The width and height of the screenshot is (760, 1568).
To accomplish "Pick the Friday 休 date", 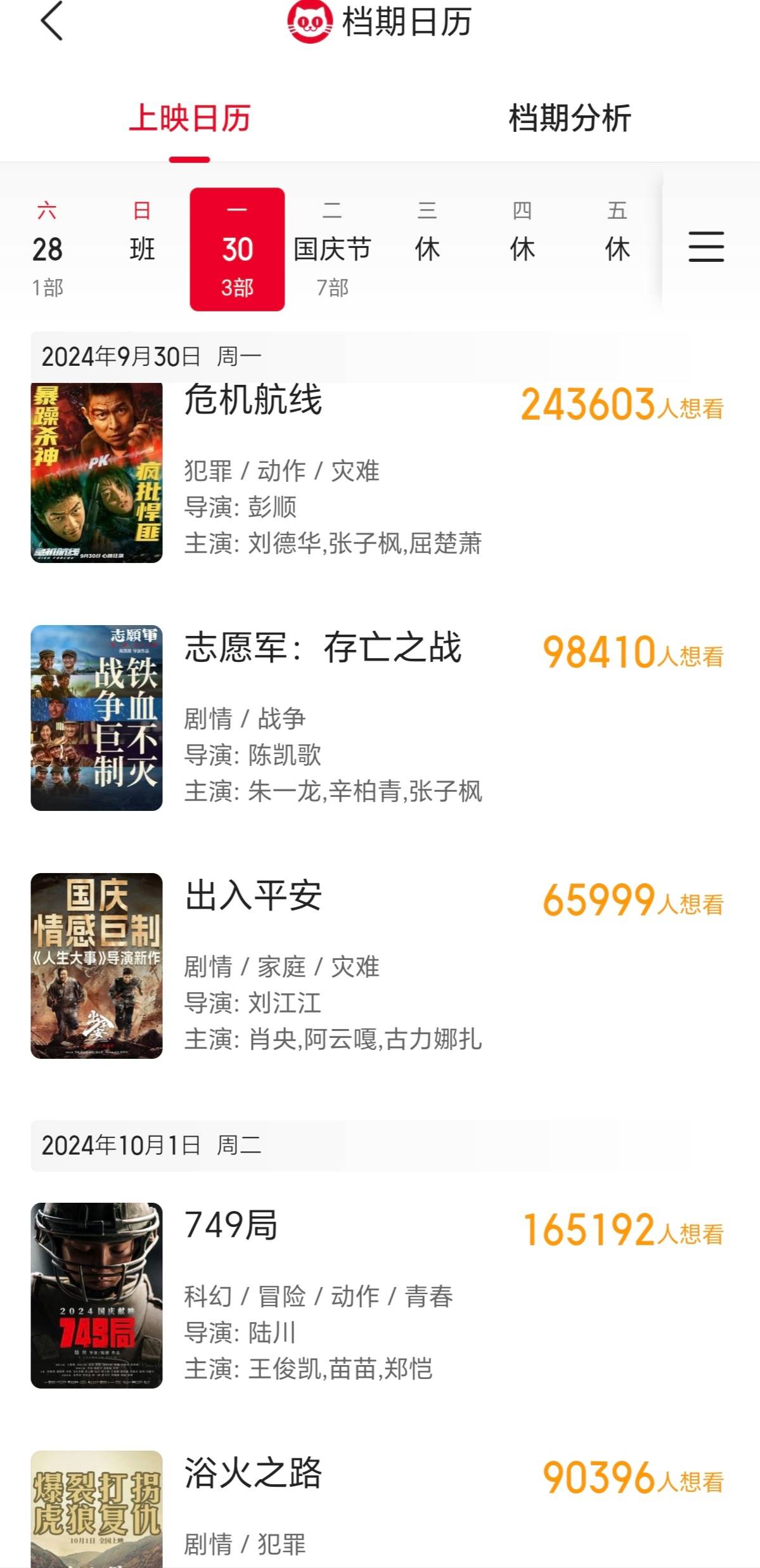I will pyautogui.click(x=617, y=249).
